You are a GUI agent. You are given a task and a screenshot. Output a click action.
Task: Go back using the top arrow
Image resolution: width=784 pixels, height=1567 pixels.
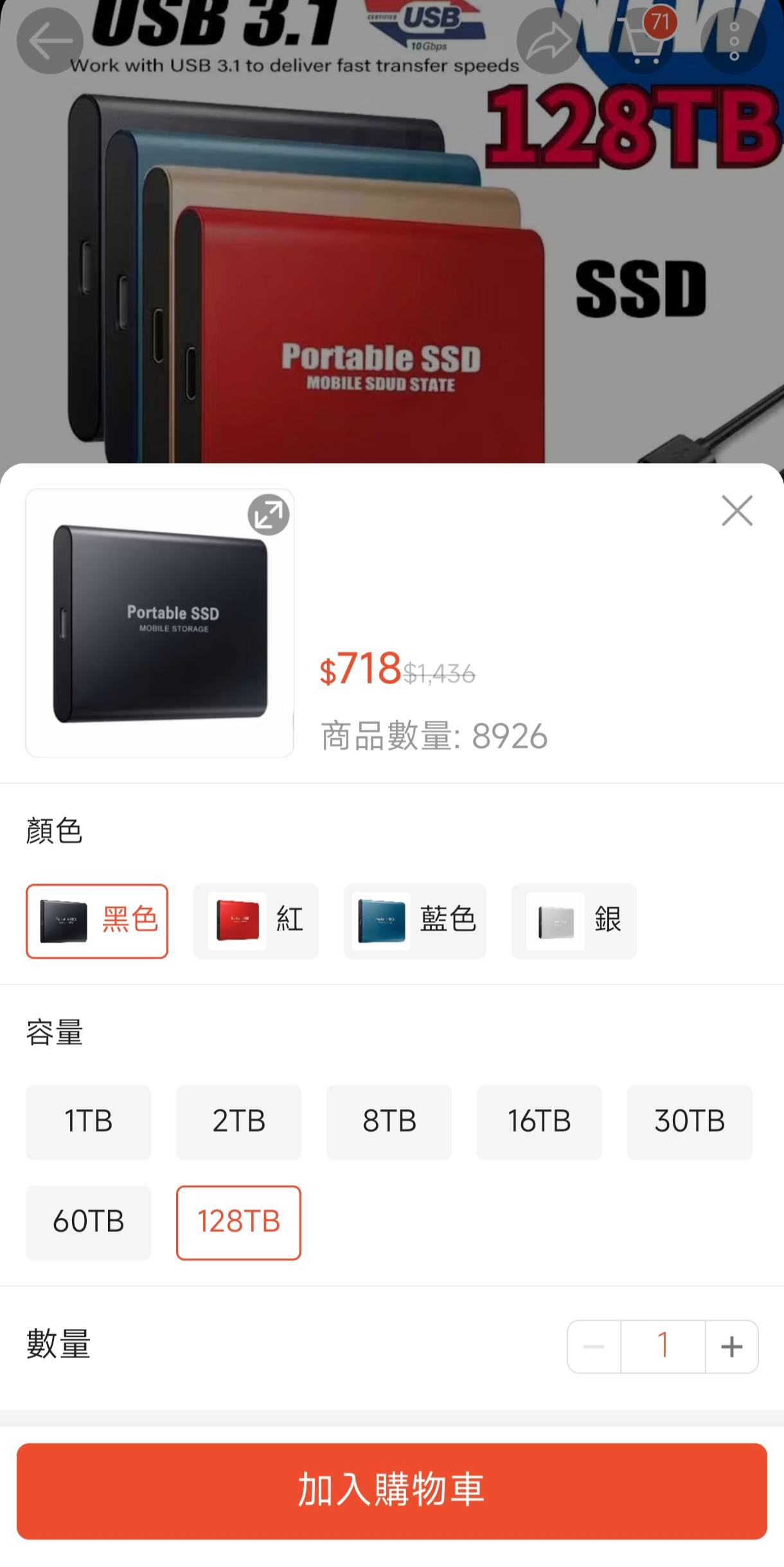click(x=49, y=41)
